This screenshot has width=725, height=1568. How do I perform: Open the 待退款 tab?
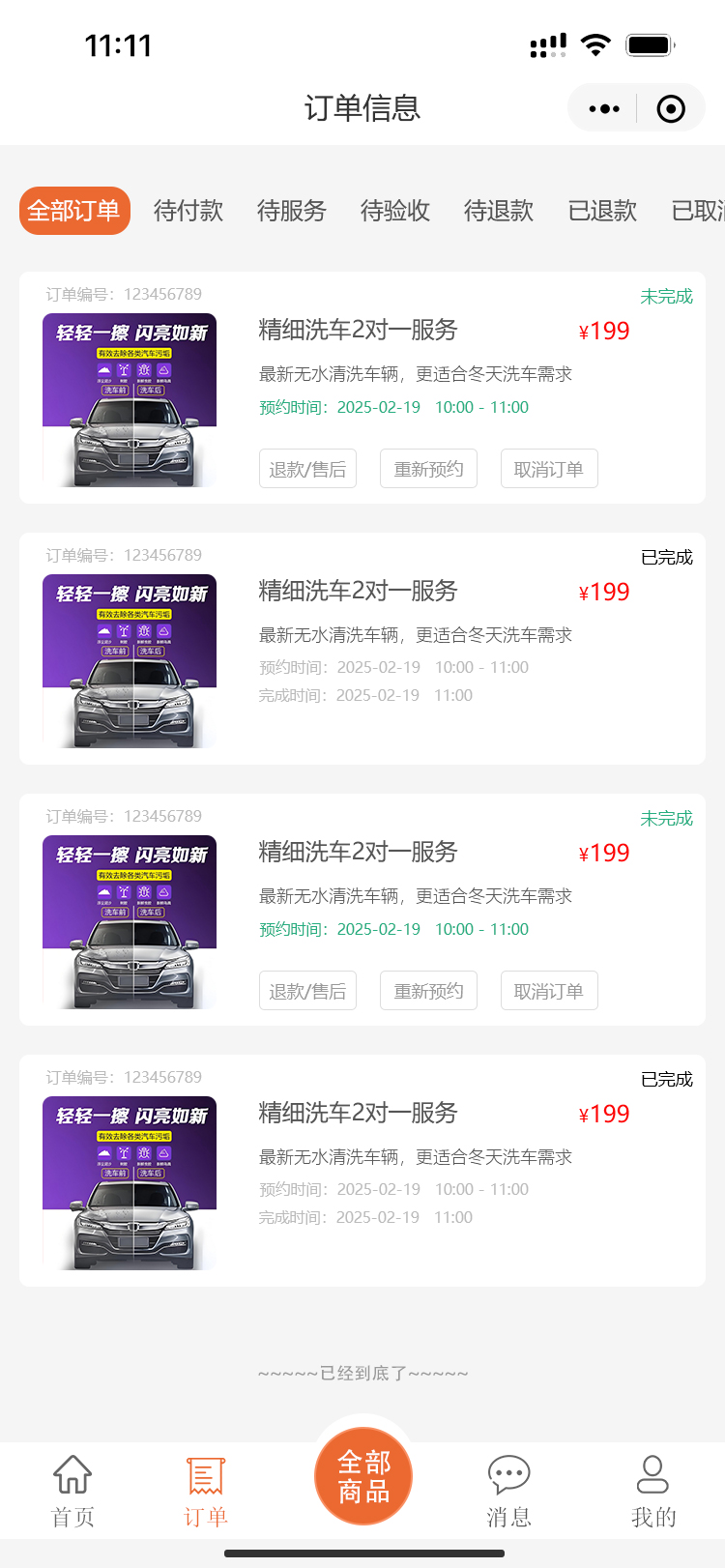498,211
